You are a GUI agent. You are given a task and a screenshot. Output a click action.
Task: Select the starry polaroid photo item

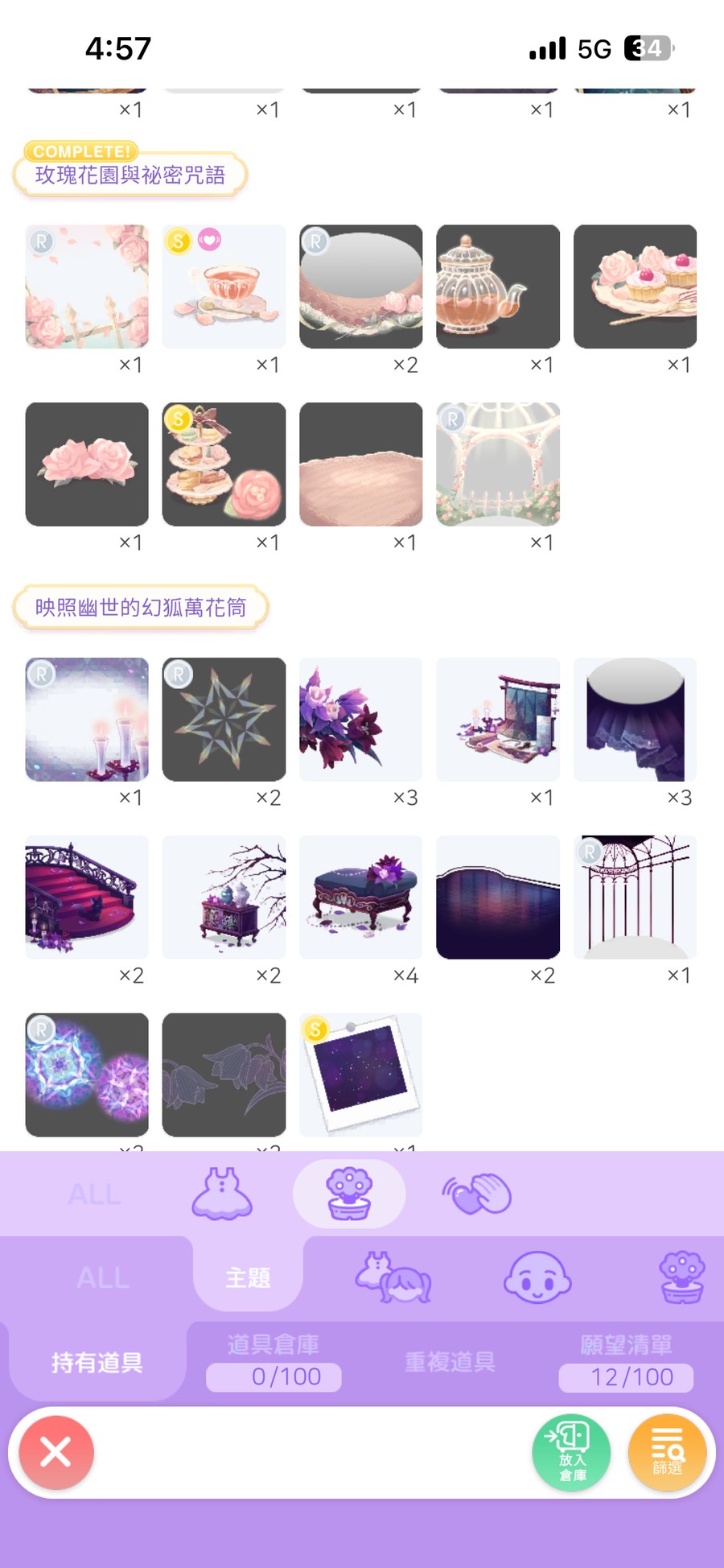click(x=360, y=1075)
